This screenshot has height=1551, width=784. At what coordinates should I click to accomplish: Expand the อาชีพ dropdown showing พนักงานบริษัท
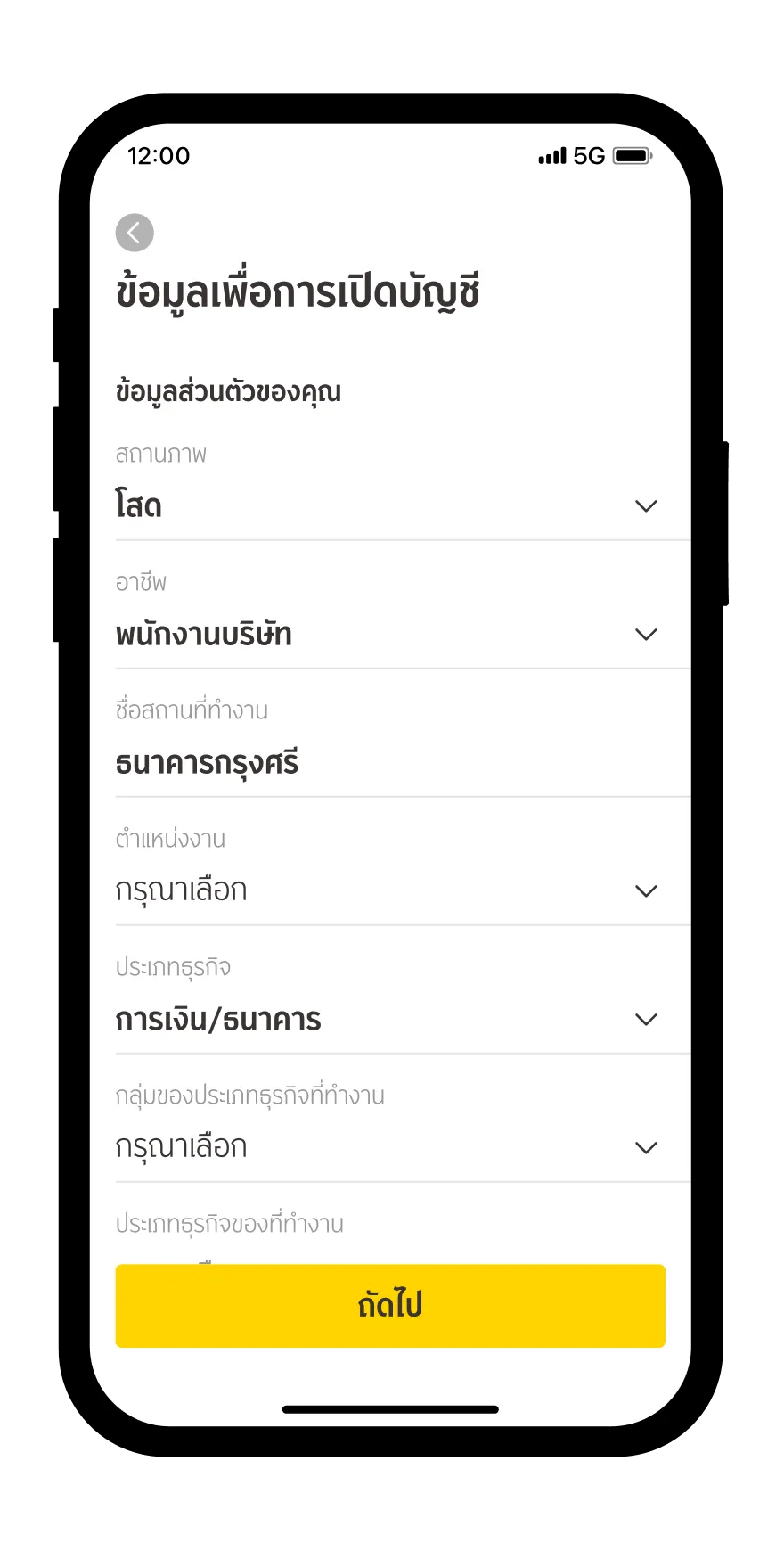[x=390, y=634]
